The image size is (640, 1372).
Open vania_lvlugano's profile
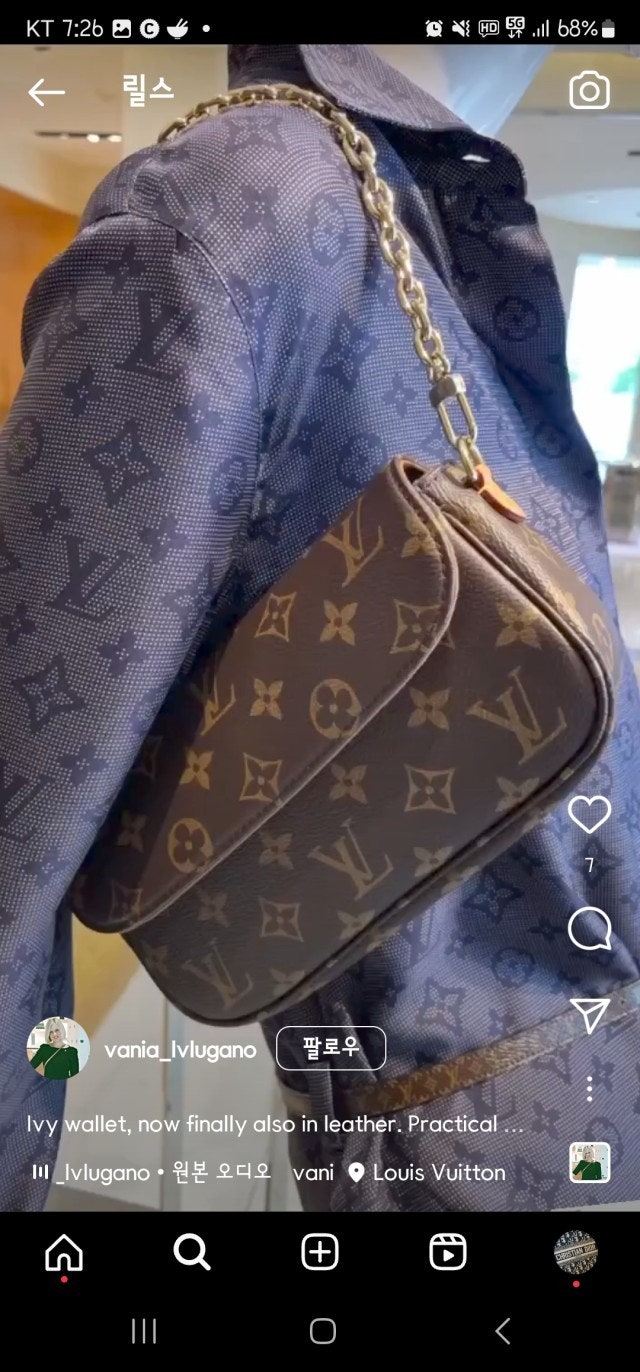coord(180,1049)
